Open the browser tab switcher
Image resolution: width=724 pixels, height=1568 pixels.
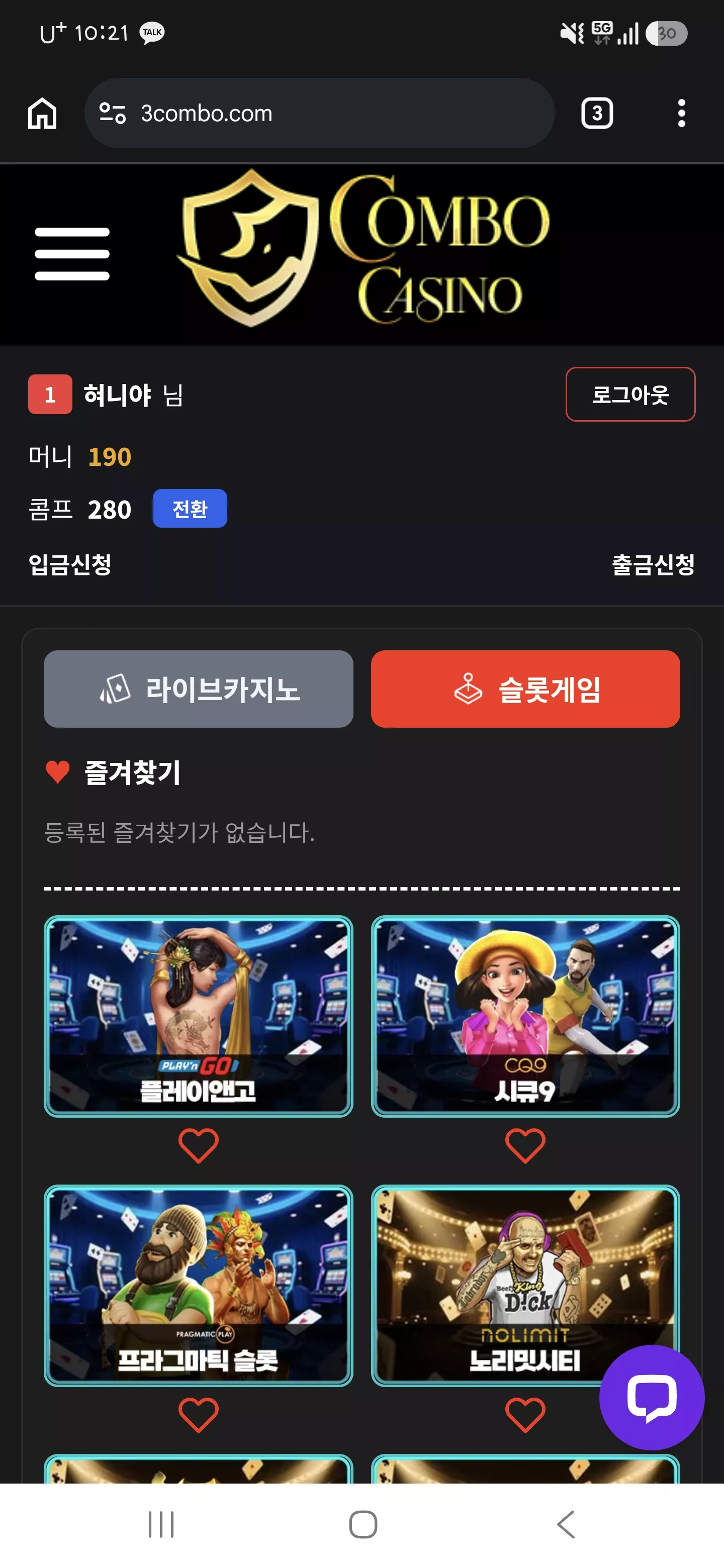[x=597, y=113]
